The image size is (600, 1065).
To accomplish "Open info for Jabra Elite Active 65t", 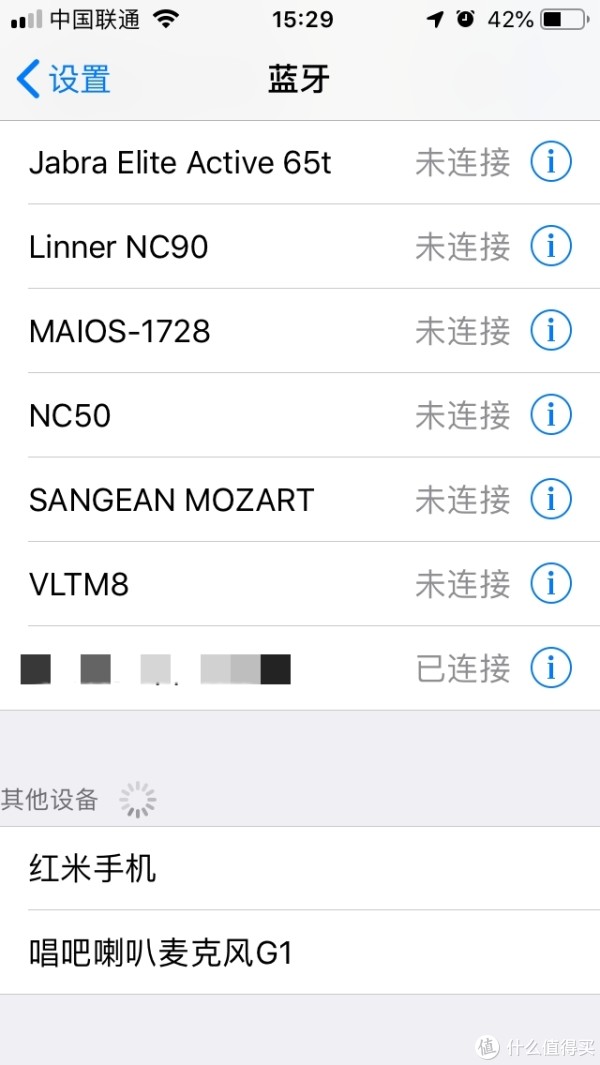I will pyautogui.click(x=551, y=162).
